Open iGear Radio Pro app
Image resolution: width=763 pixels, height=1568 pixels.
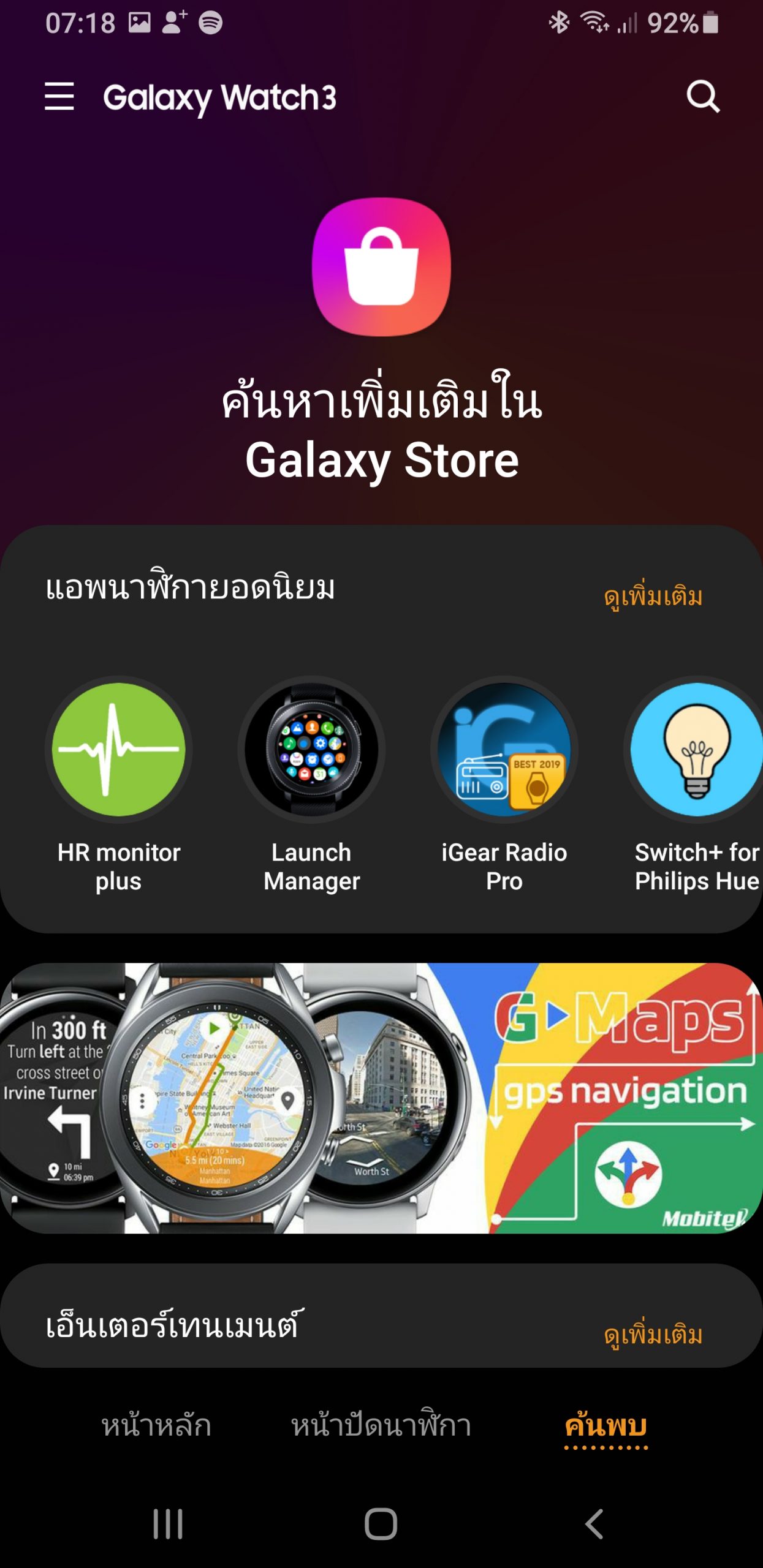point(504,785)
